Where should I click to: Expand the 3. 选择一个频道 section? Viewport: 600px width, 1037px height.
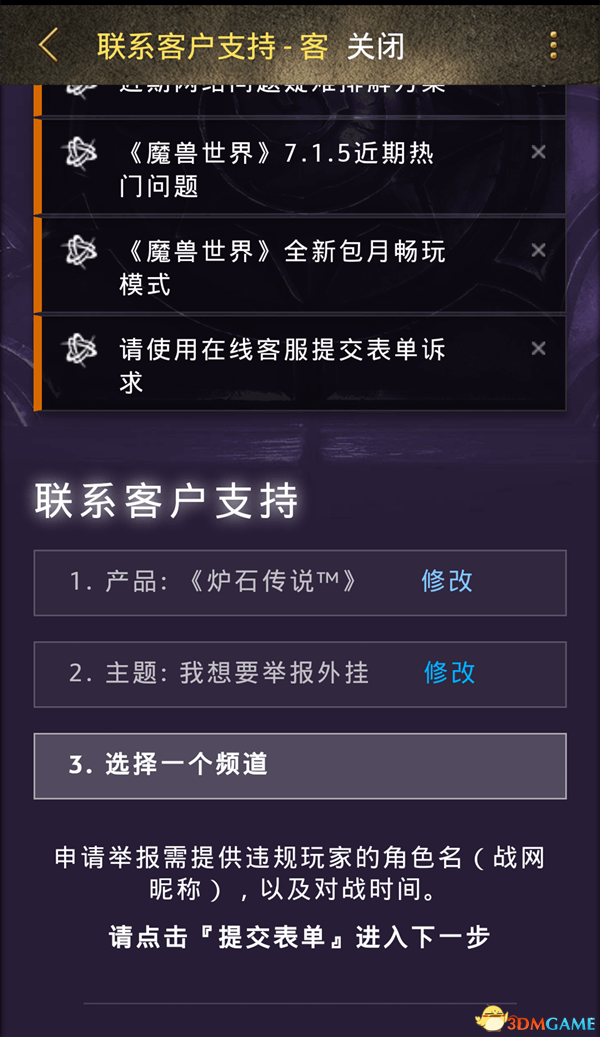(300, 765)
